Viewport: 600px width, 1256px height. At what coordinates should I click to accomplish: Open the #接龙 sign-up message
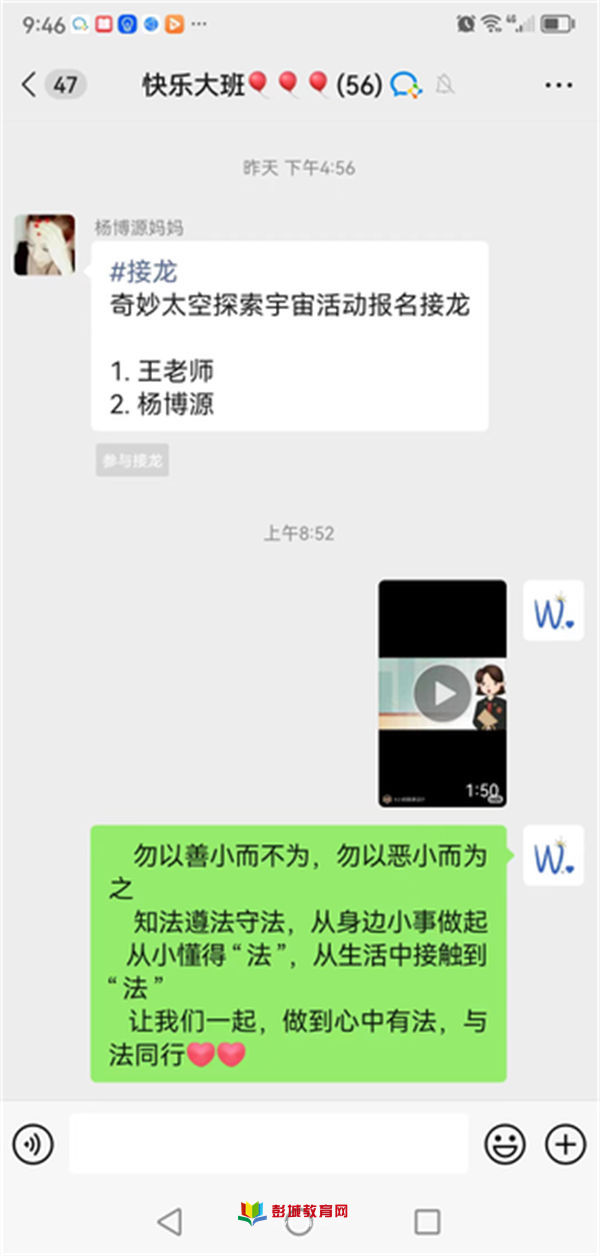point(290,336)
